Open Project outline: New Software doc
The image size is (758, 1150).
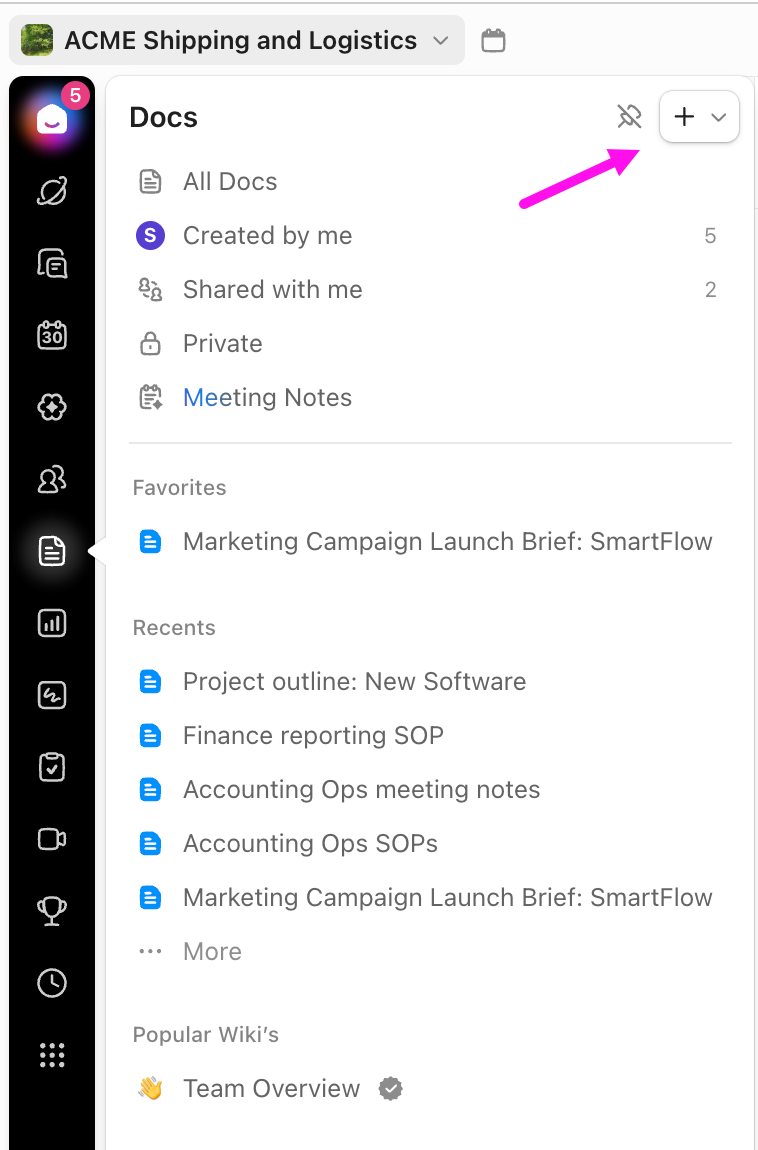pos(354,682)
